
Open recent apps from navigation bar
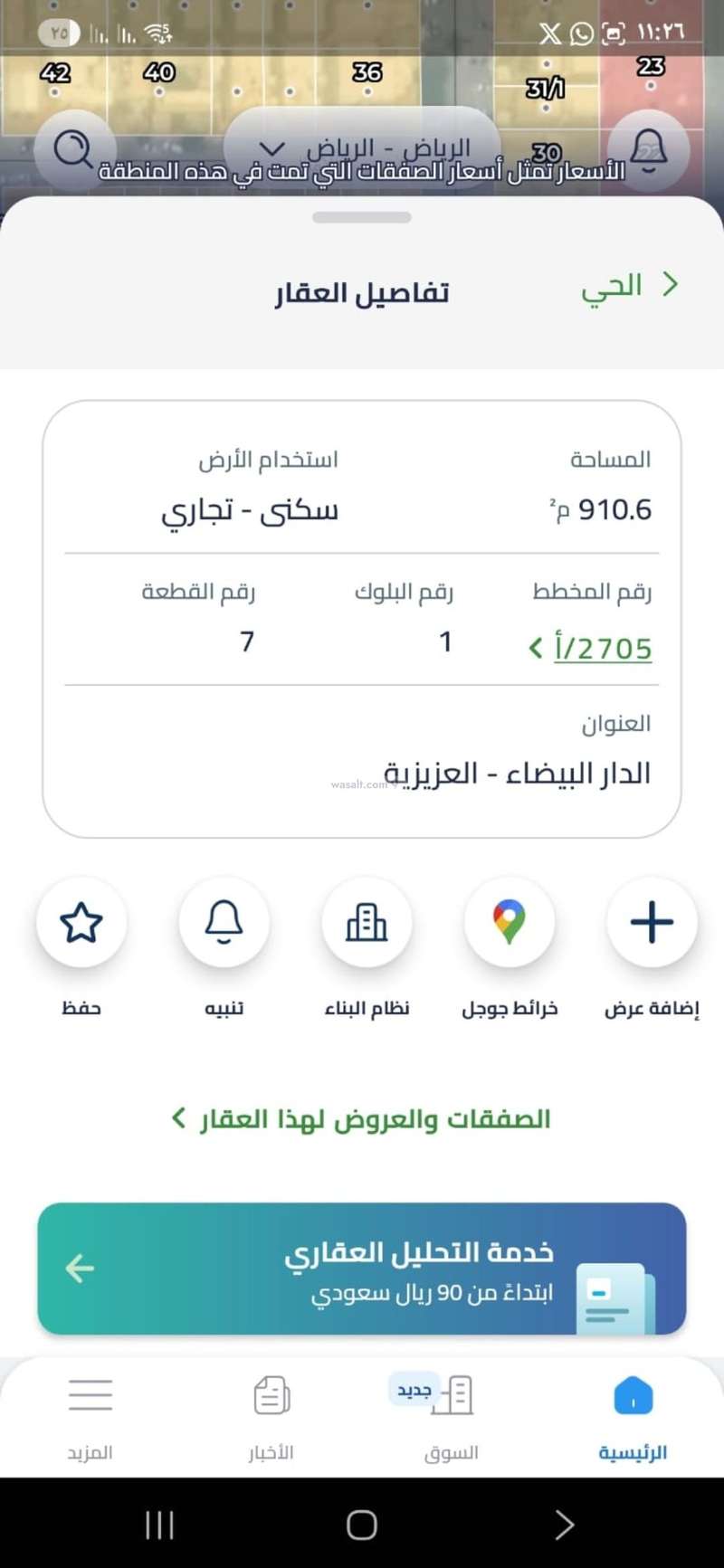pos(160,1525)
